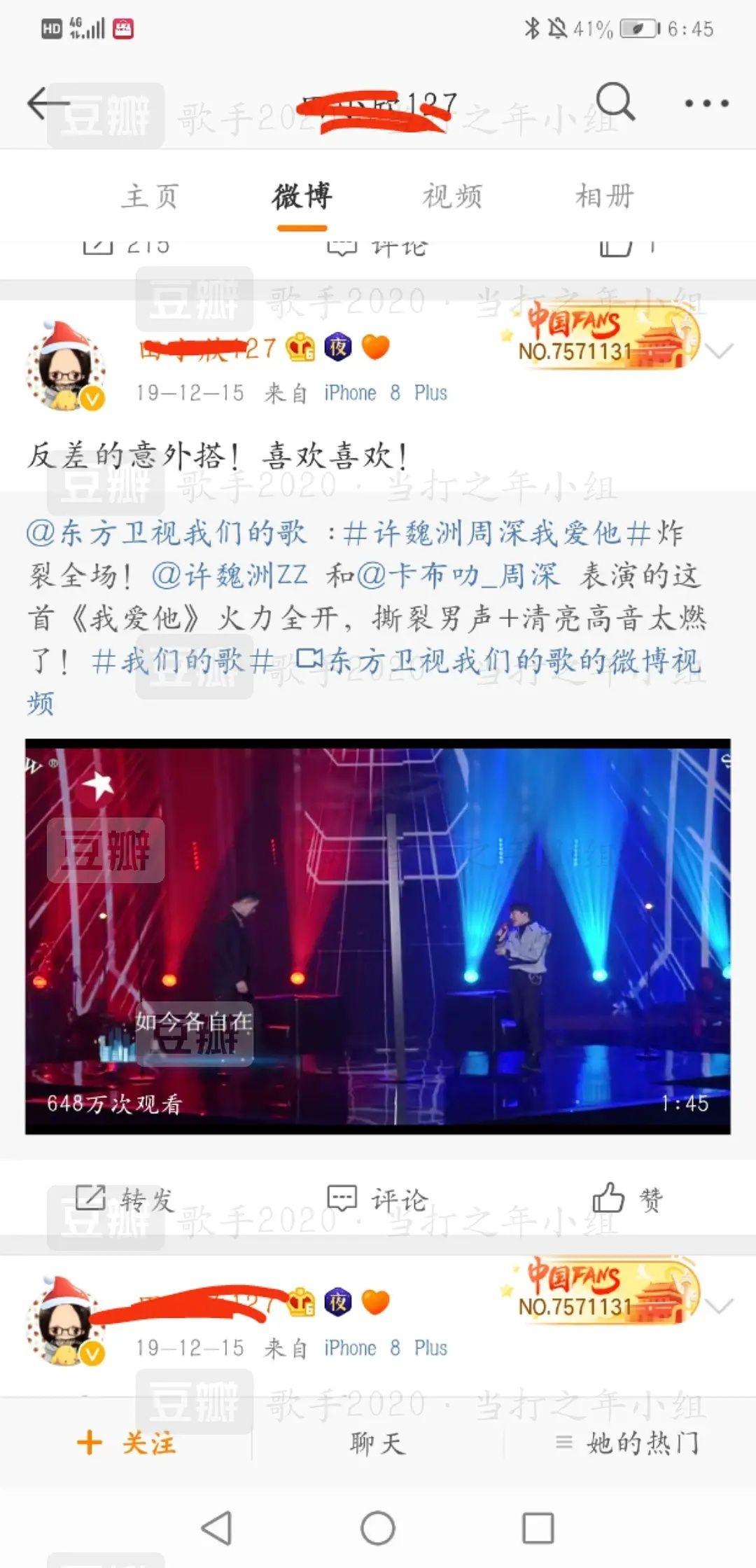Select the 微博 tab
The height and width of the screenshot is (1568, 756).
click(302, 197)
